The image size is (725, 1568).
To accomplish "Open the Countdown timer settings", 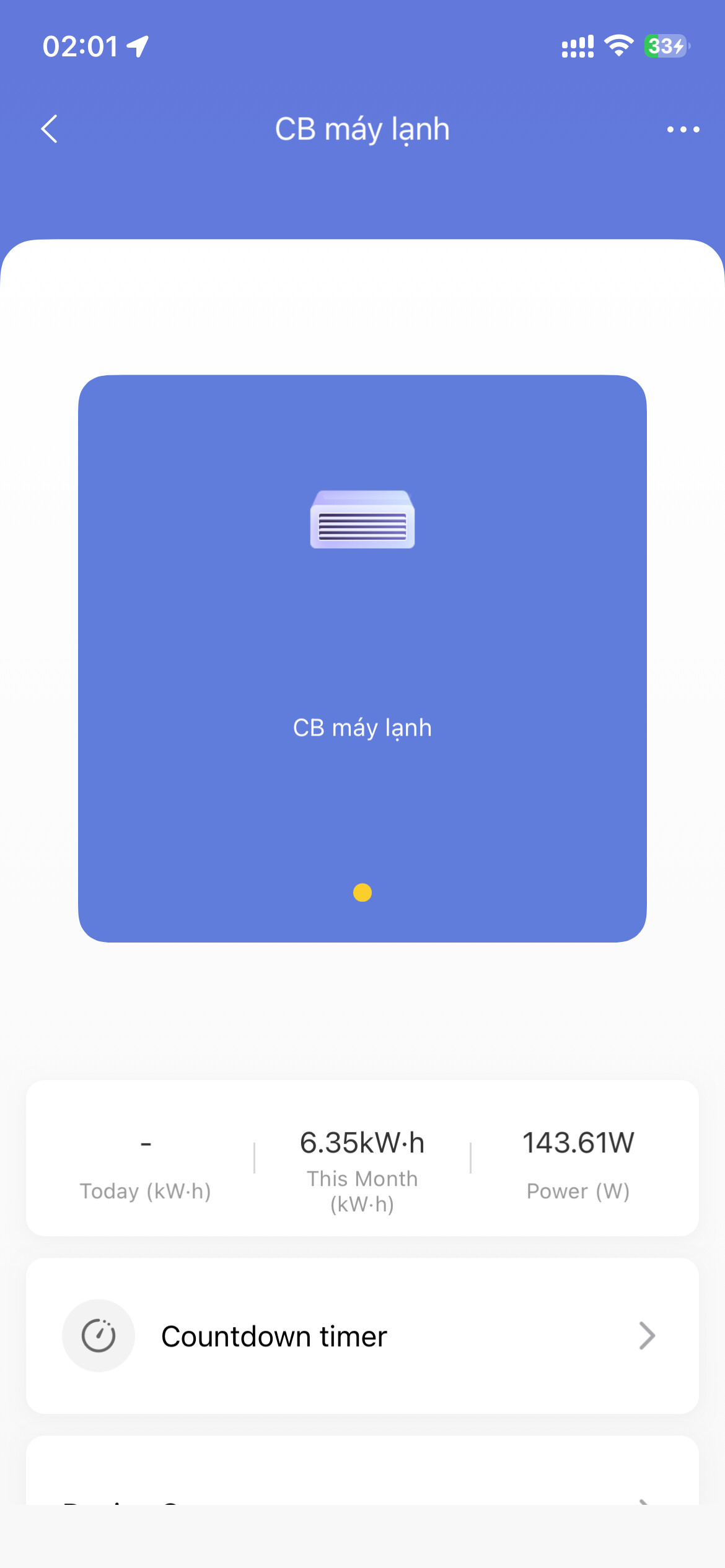I will tap(362, 1336).
